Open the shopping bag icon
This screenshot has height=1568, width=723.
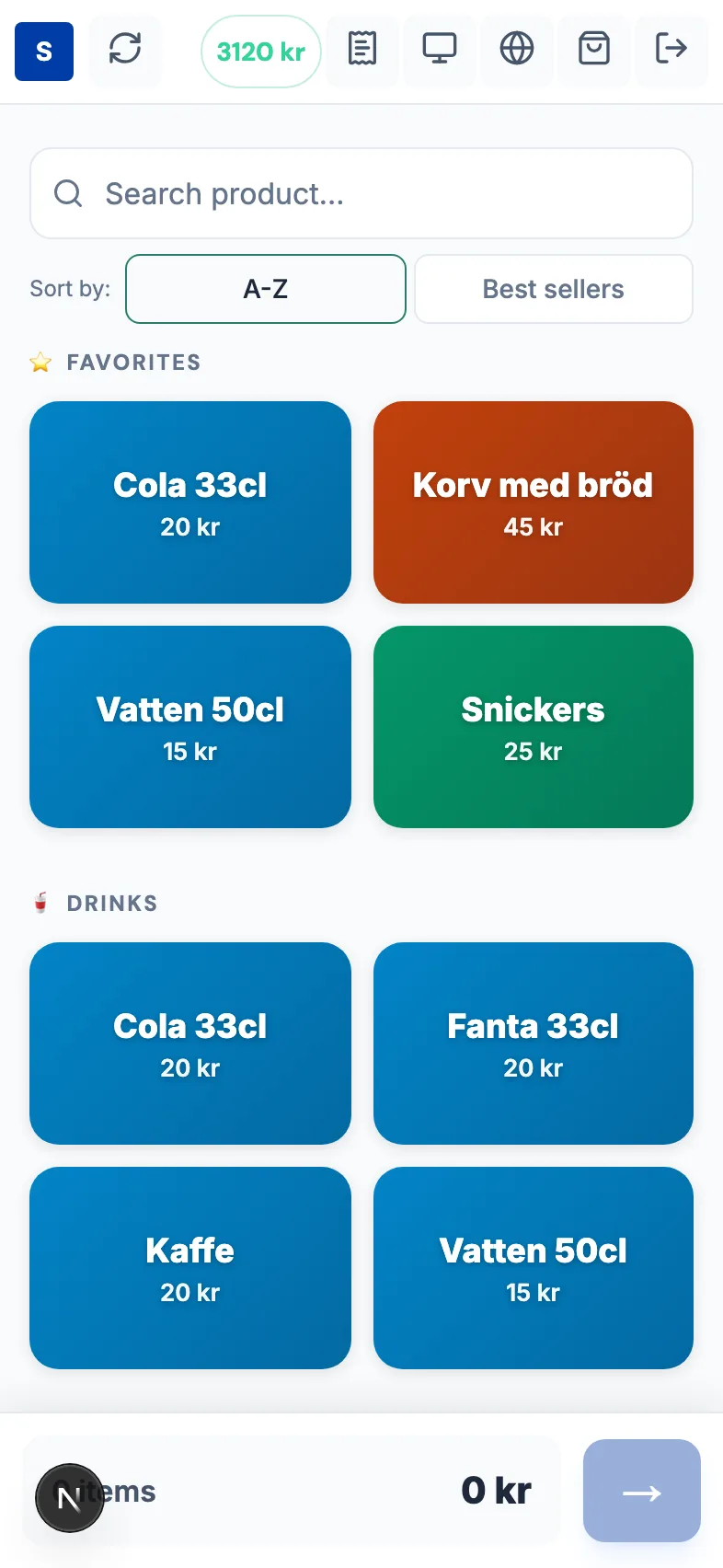pyautogui.click(x=594, y=49)
